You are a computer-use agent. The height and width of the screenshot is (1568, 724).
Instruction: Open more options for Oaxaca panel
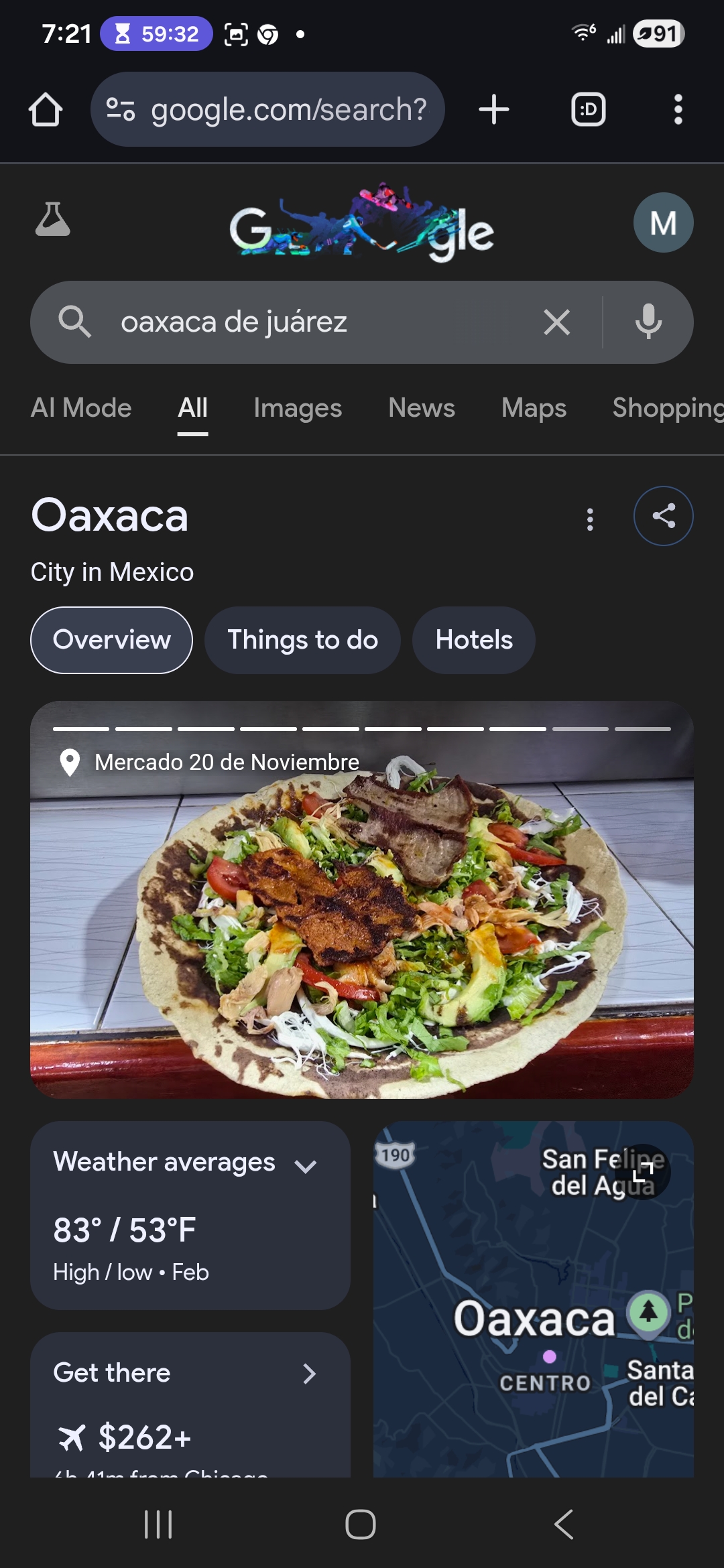pyautogui.click(x=590, y=519)
